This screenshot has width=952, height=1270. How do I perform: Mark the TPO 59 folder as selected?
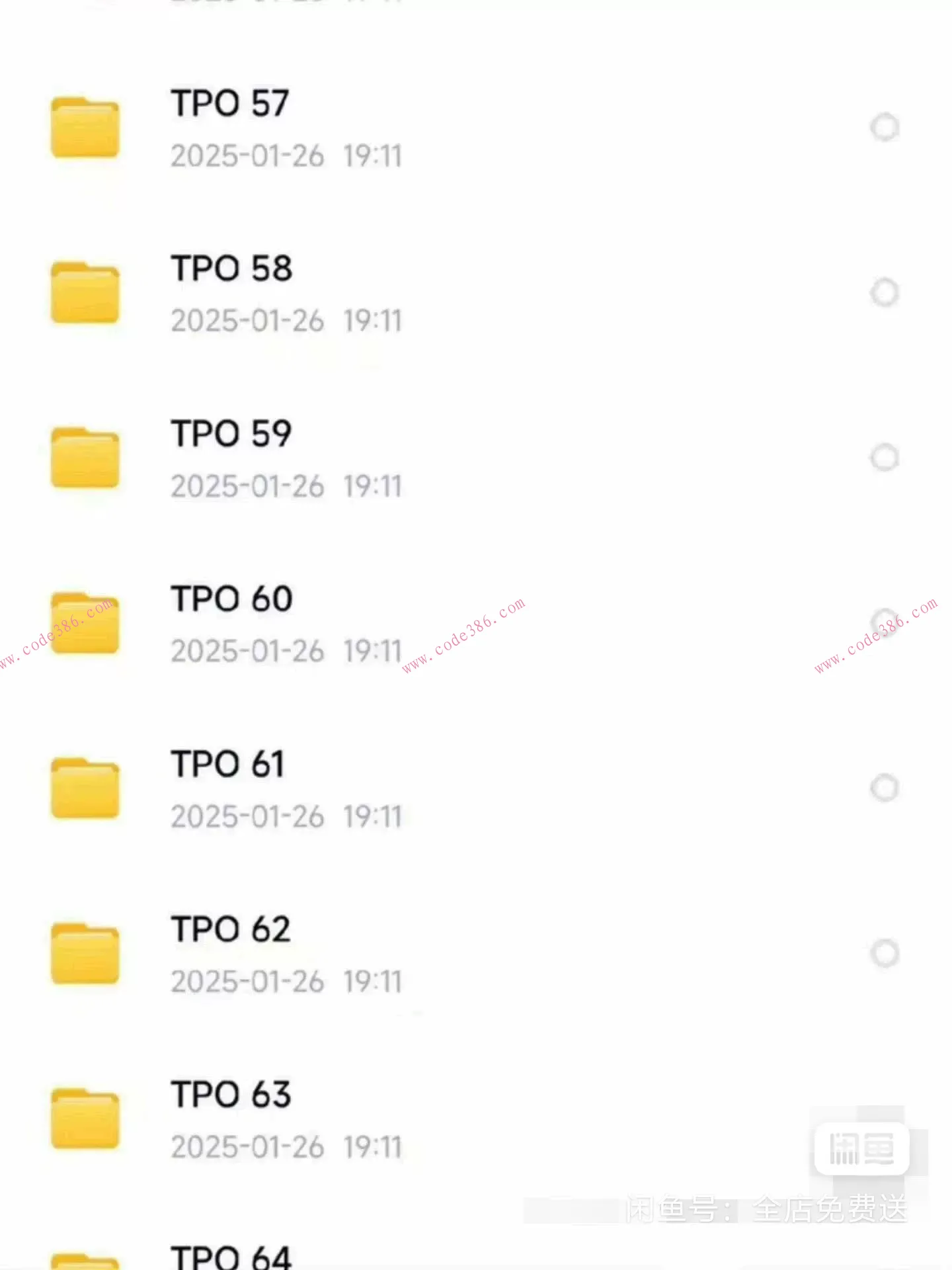[x=885, y=457]
